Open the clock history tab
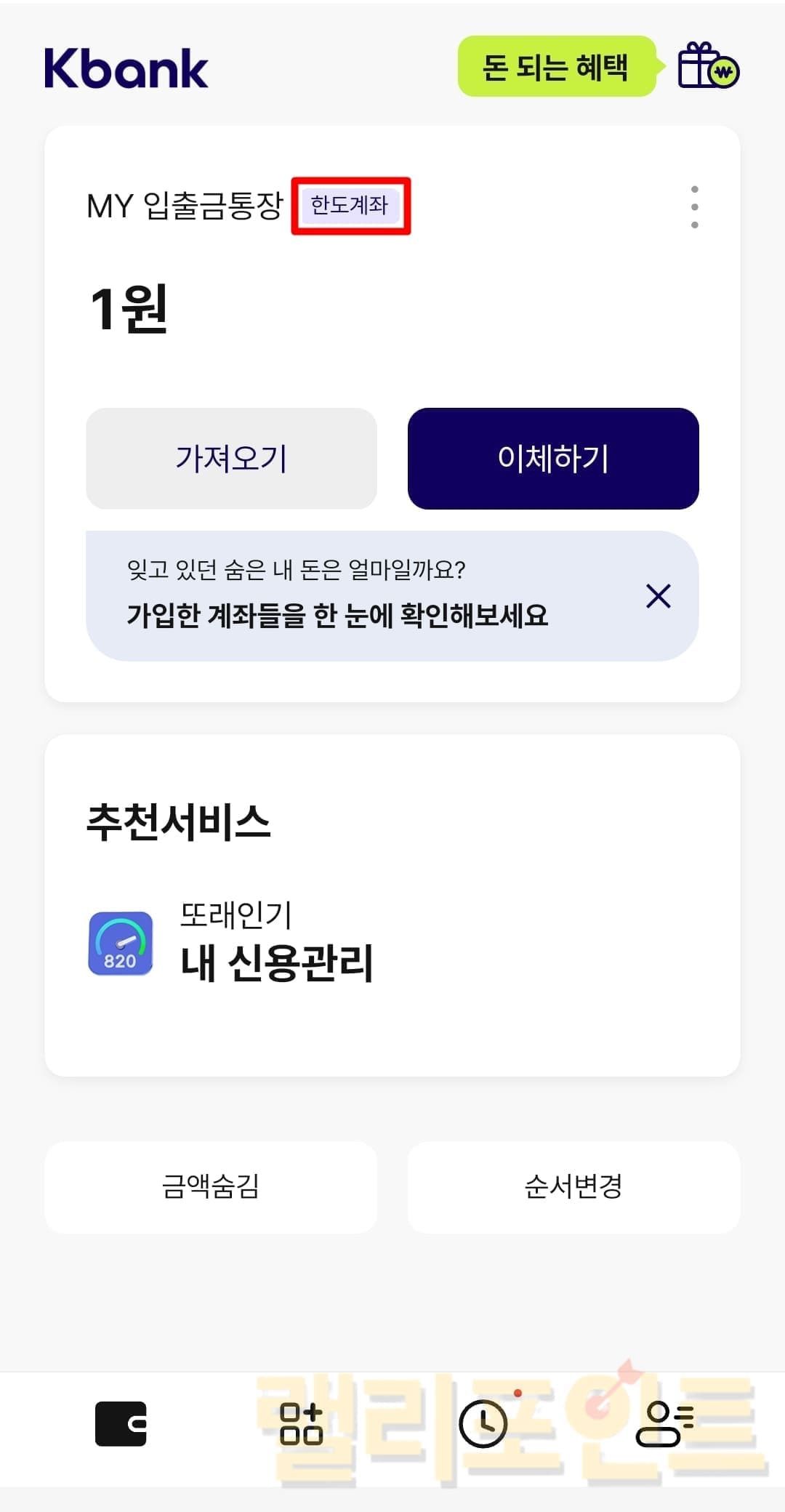 pos(483,1424)
